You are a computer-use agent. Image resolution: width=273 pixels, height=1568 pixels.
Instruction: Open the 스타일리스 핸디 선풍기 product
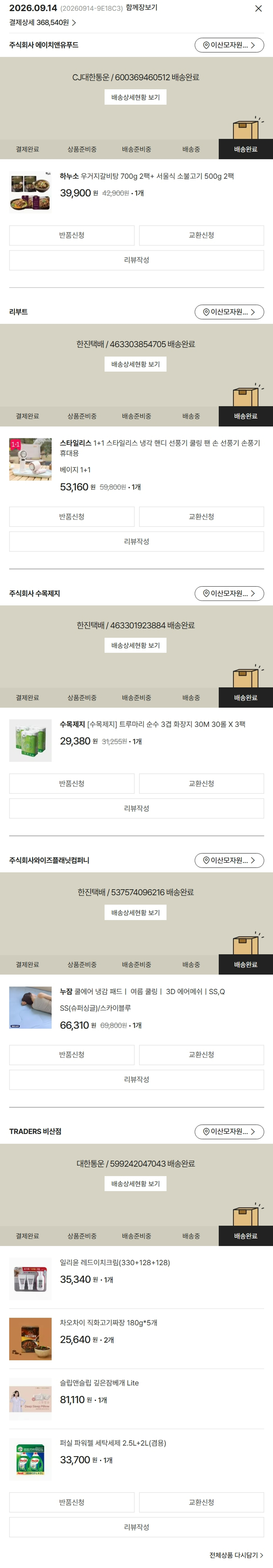160,447
